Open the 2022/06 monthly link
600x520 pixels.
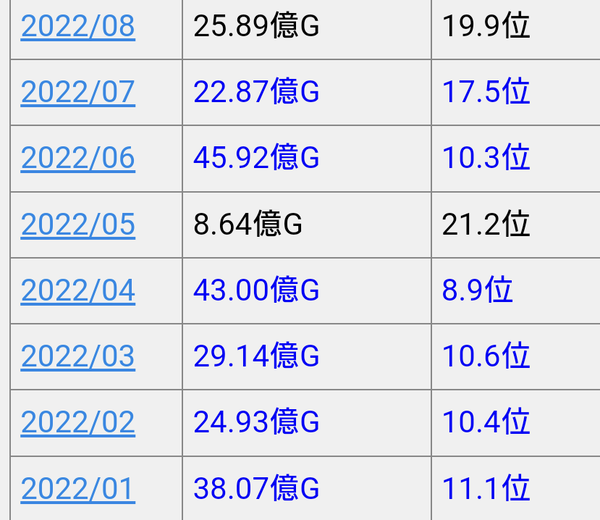pyautogui.click(x=77, y=158)
